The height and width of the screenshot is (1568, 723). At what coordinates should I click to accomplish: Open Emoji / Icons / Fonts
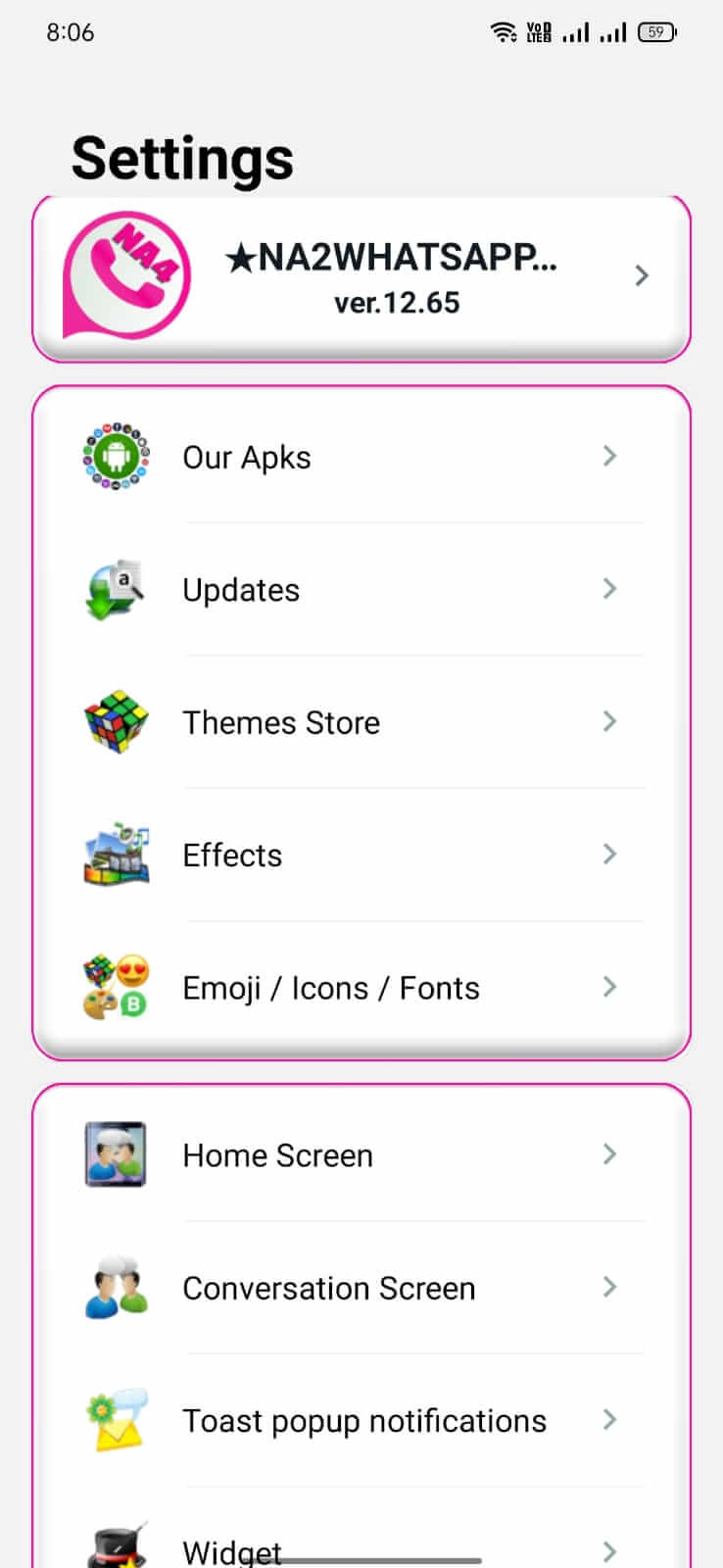(361, 988)
